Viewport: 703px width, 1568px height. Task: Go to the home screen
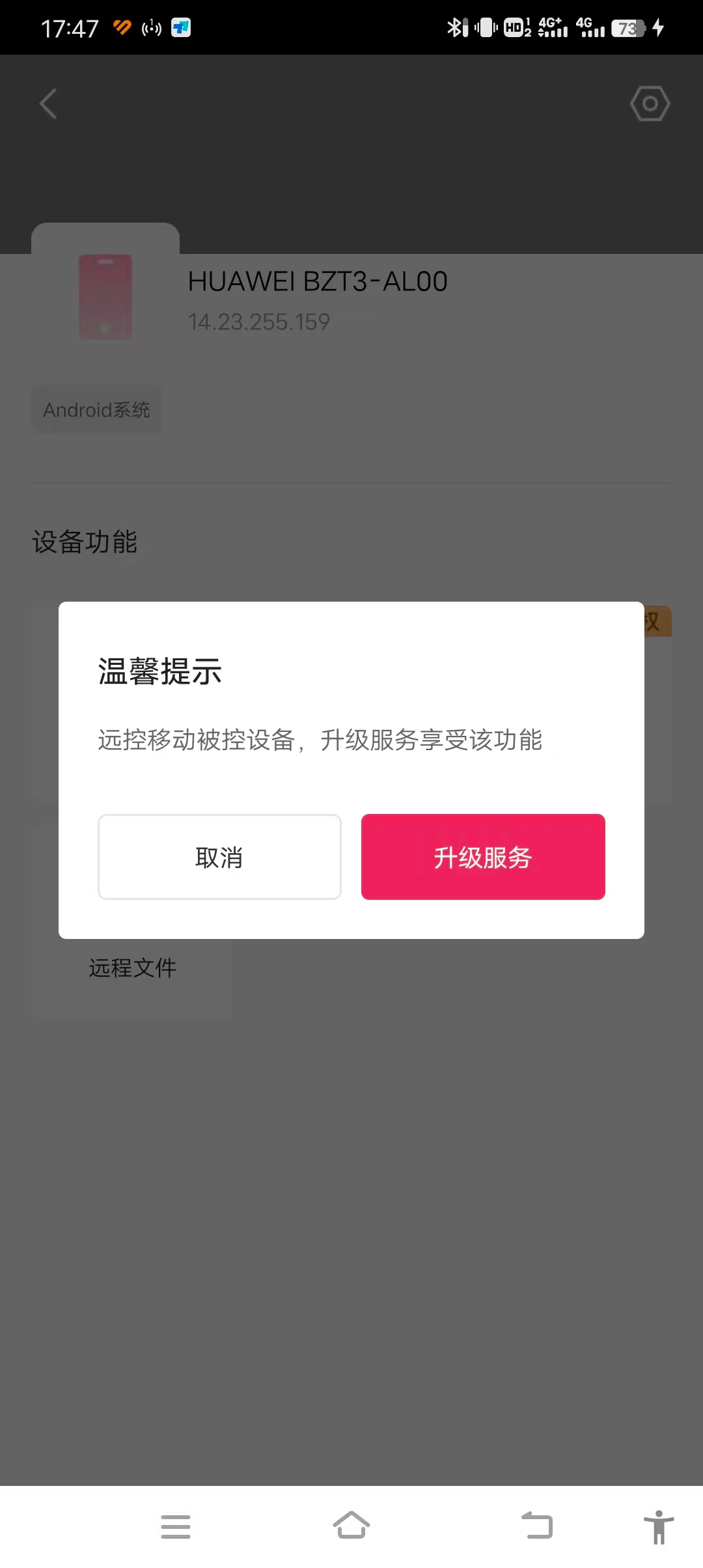pos(351,1526)
